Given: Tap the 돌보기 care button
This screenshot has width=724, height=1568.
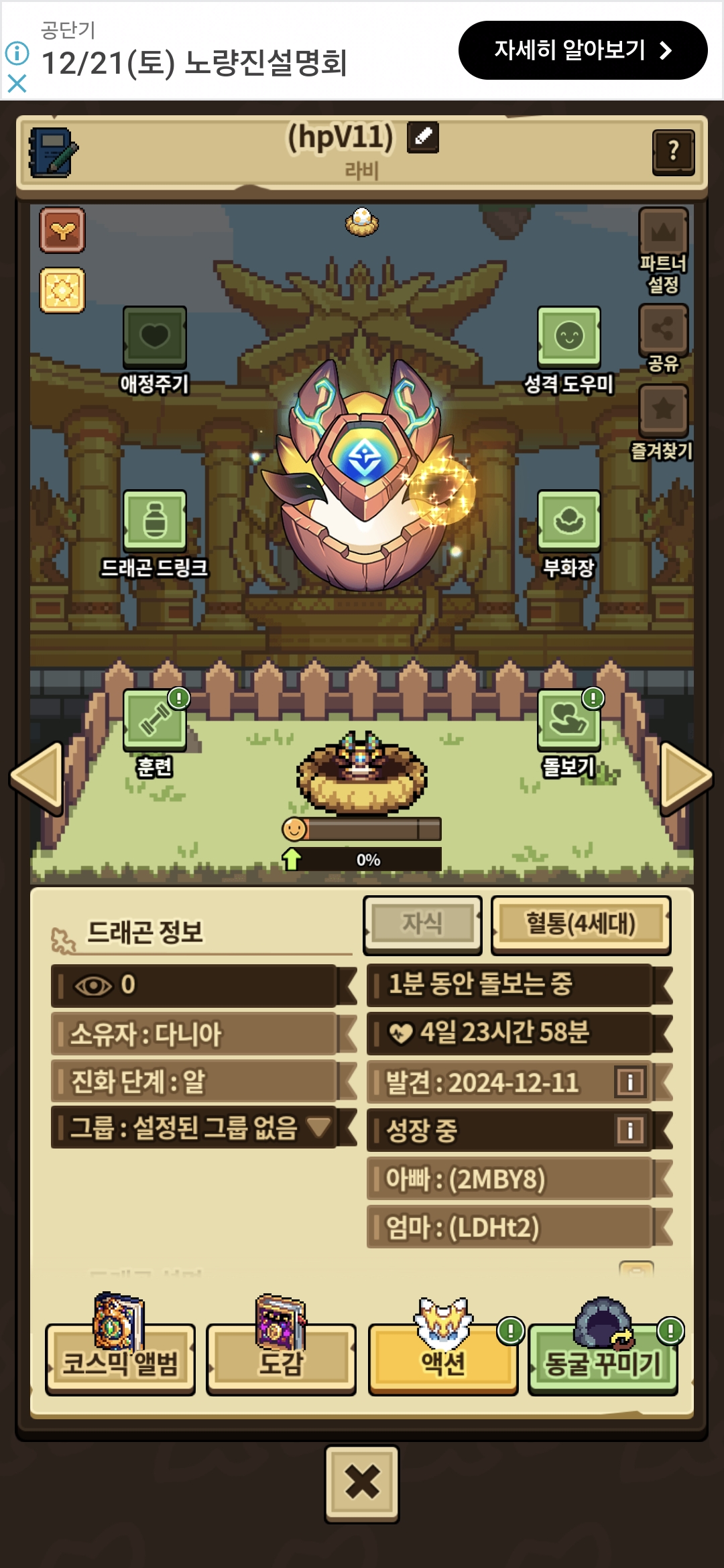Looking at the screenshot, I should pos(568,720).
